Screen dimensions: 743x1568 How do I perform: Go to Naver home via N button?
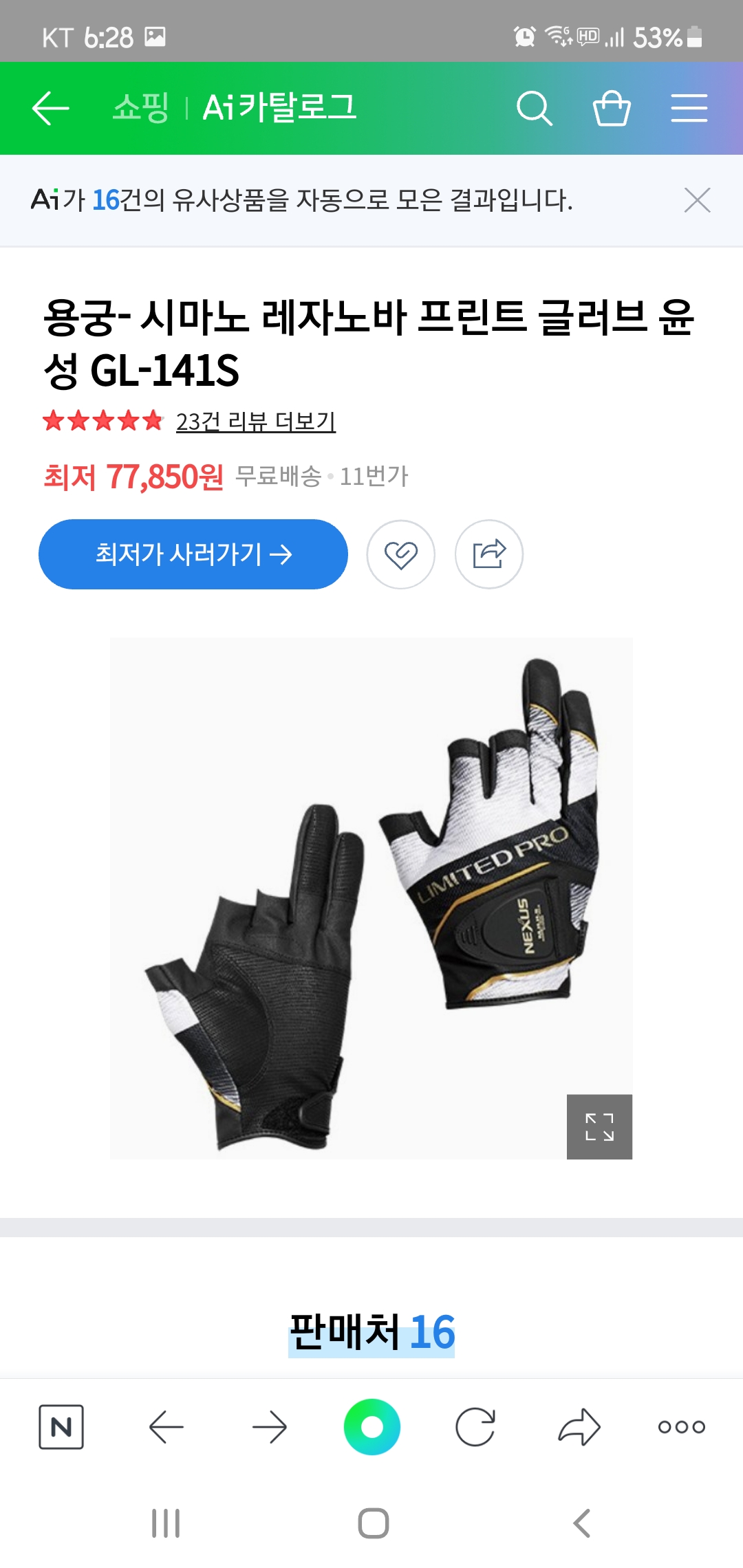(x=61, y=1427)
